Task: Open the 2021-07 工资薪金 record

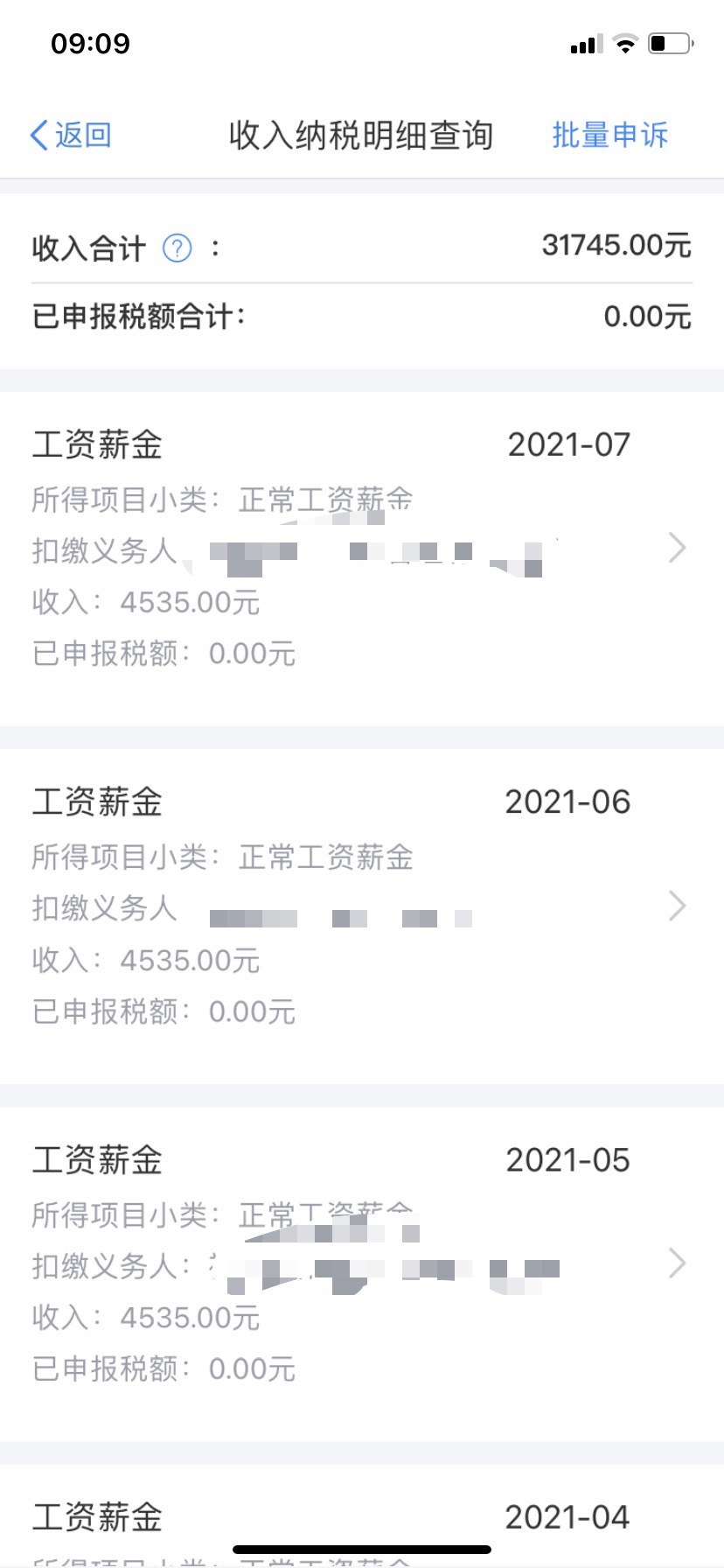Action: point(362,559)
